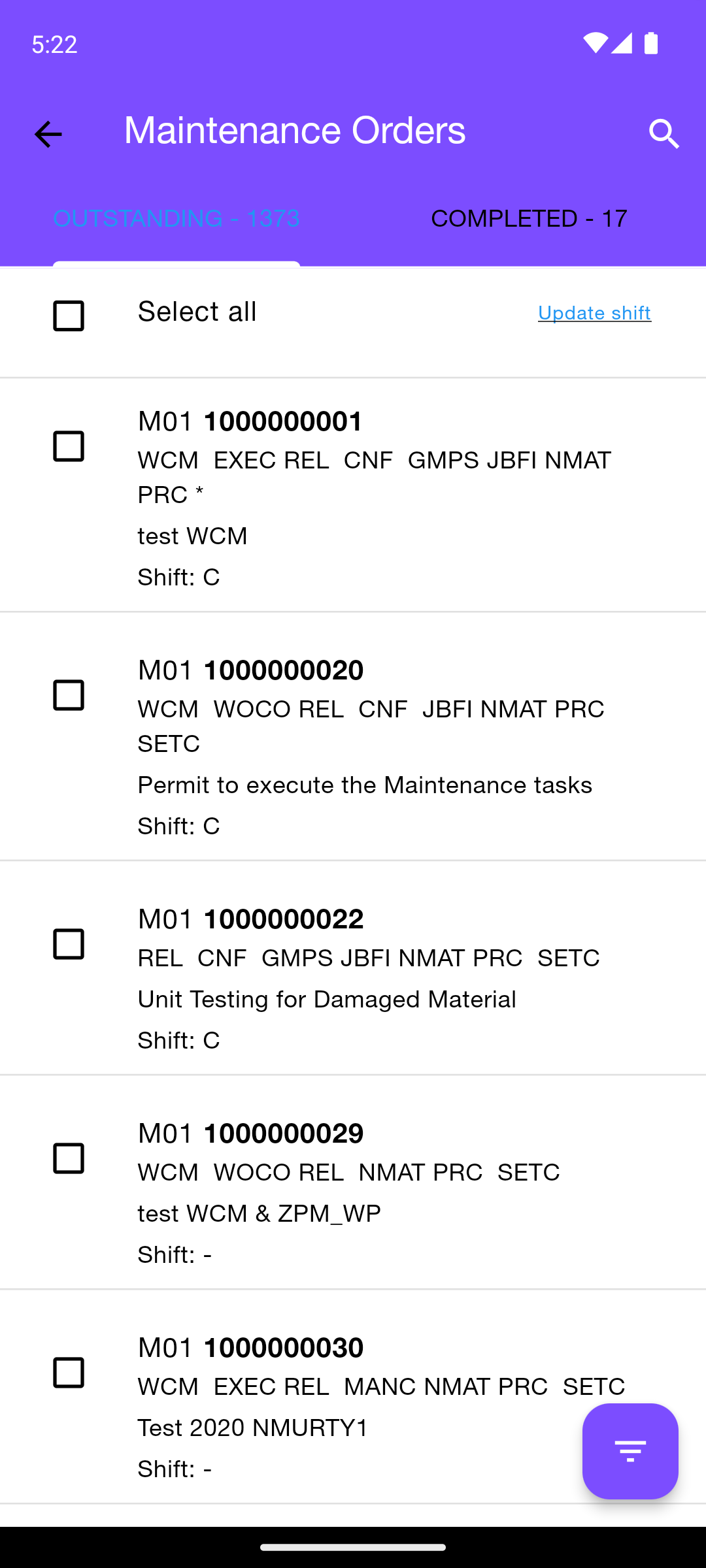Tap the Update shift link

tap(594, 313)
